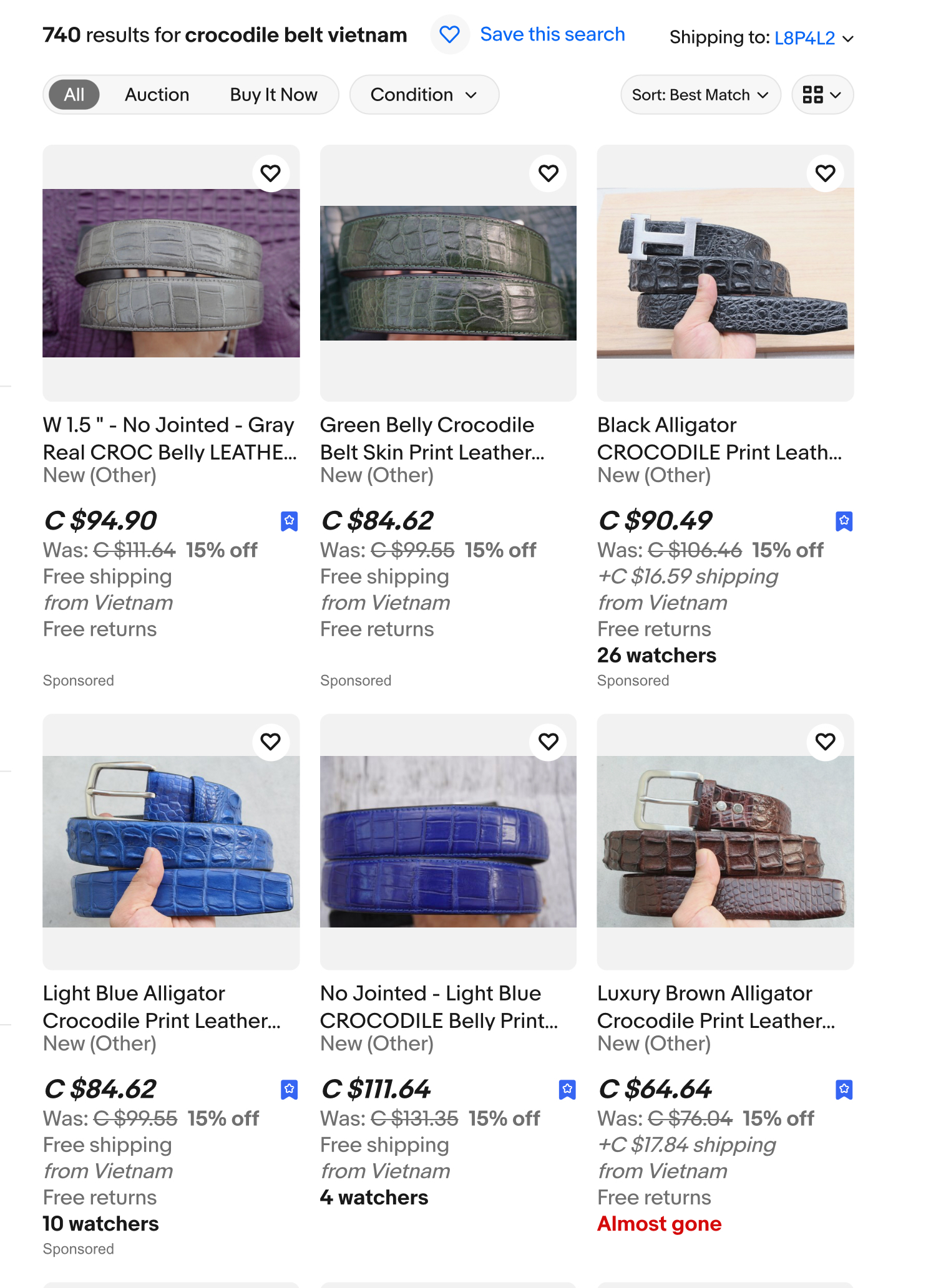The height and width of the screenshot is (1288, 951).
Task: Open the Black Alligator CROCODILE Print listing
Action: point(719,438)
